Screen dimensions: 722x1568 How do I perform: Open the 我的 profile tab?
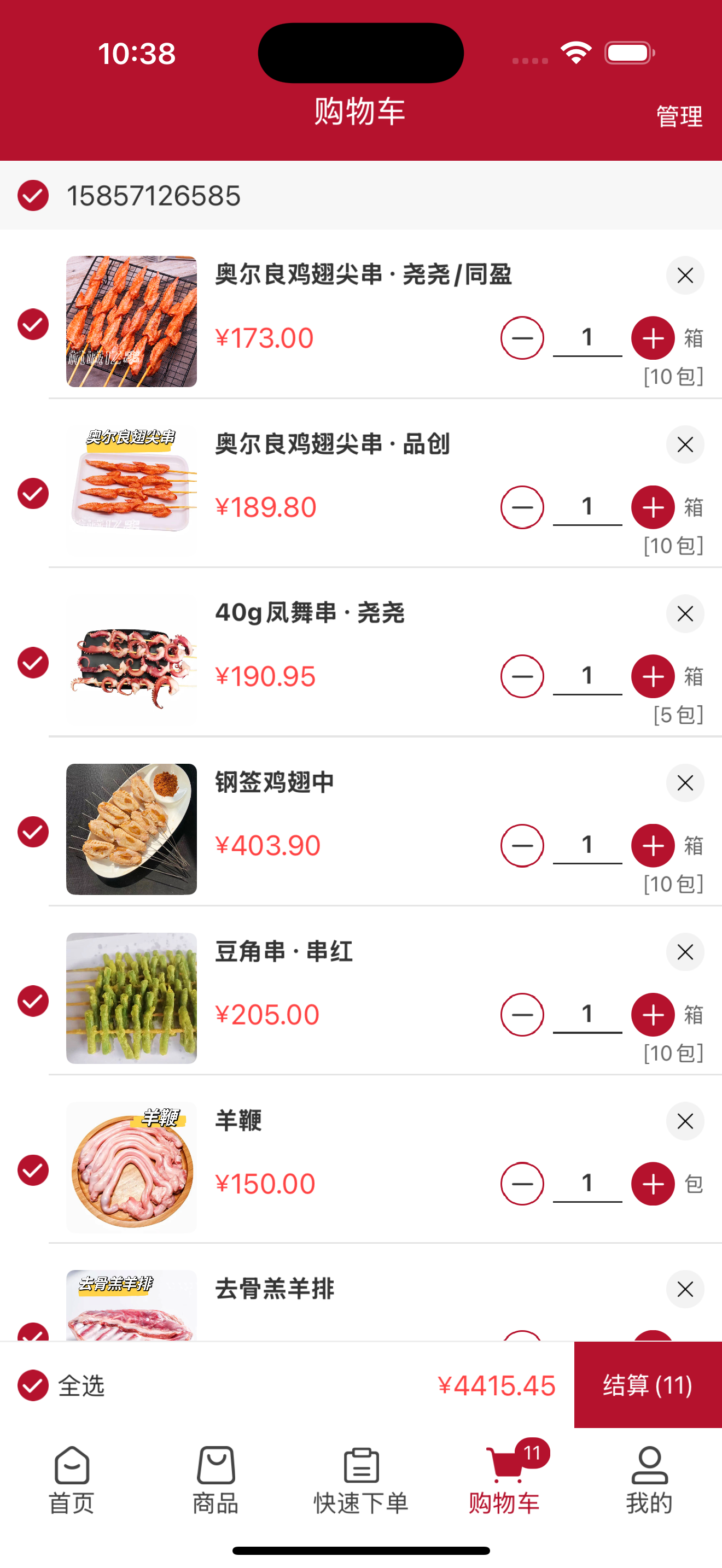point(650,1481)
